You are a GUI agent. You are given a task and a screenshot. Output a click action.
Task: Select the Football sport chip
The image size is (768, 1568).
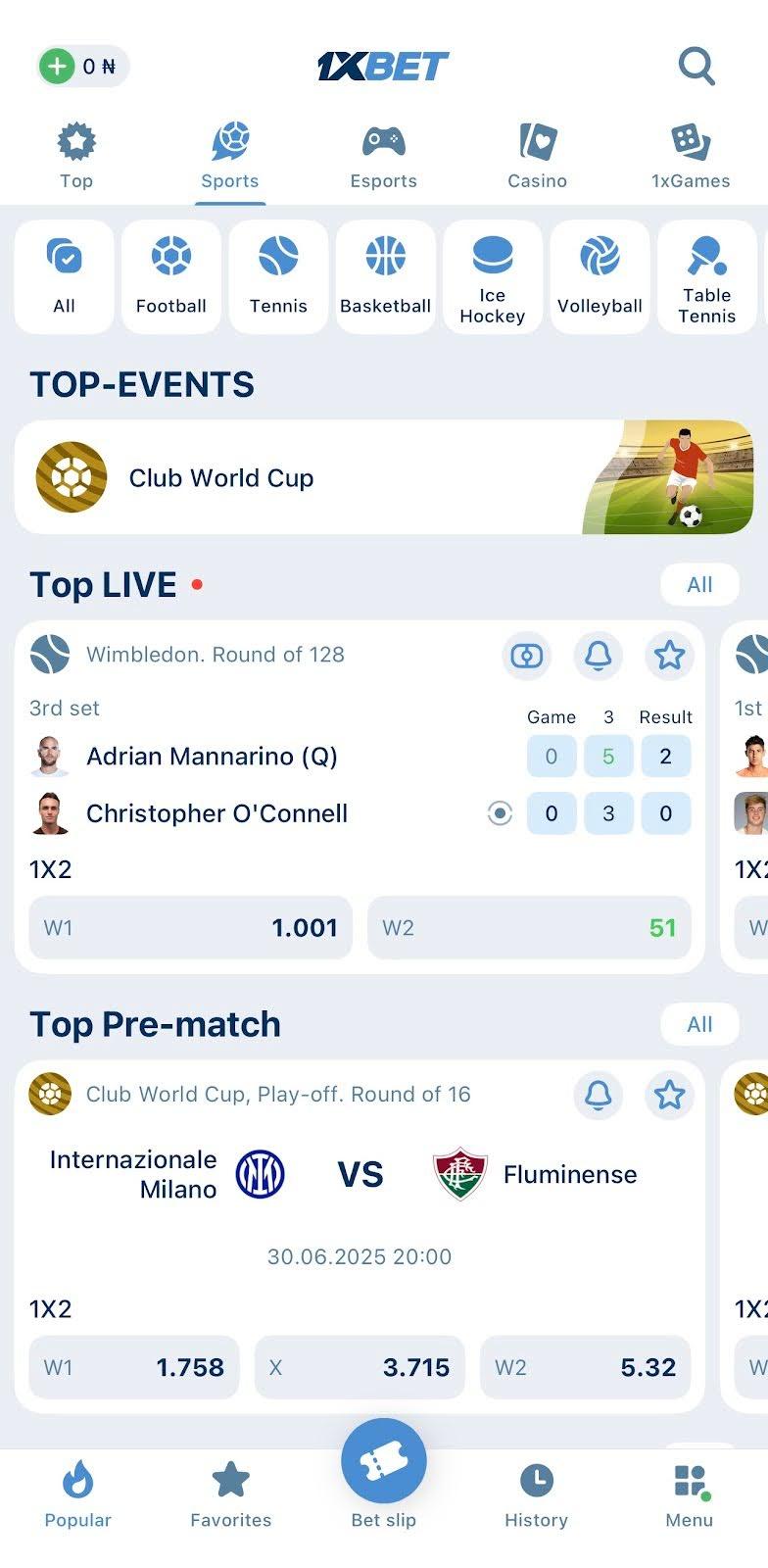click(171, 276)
